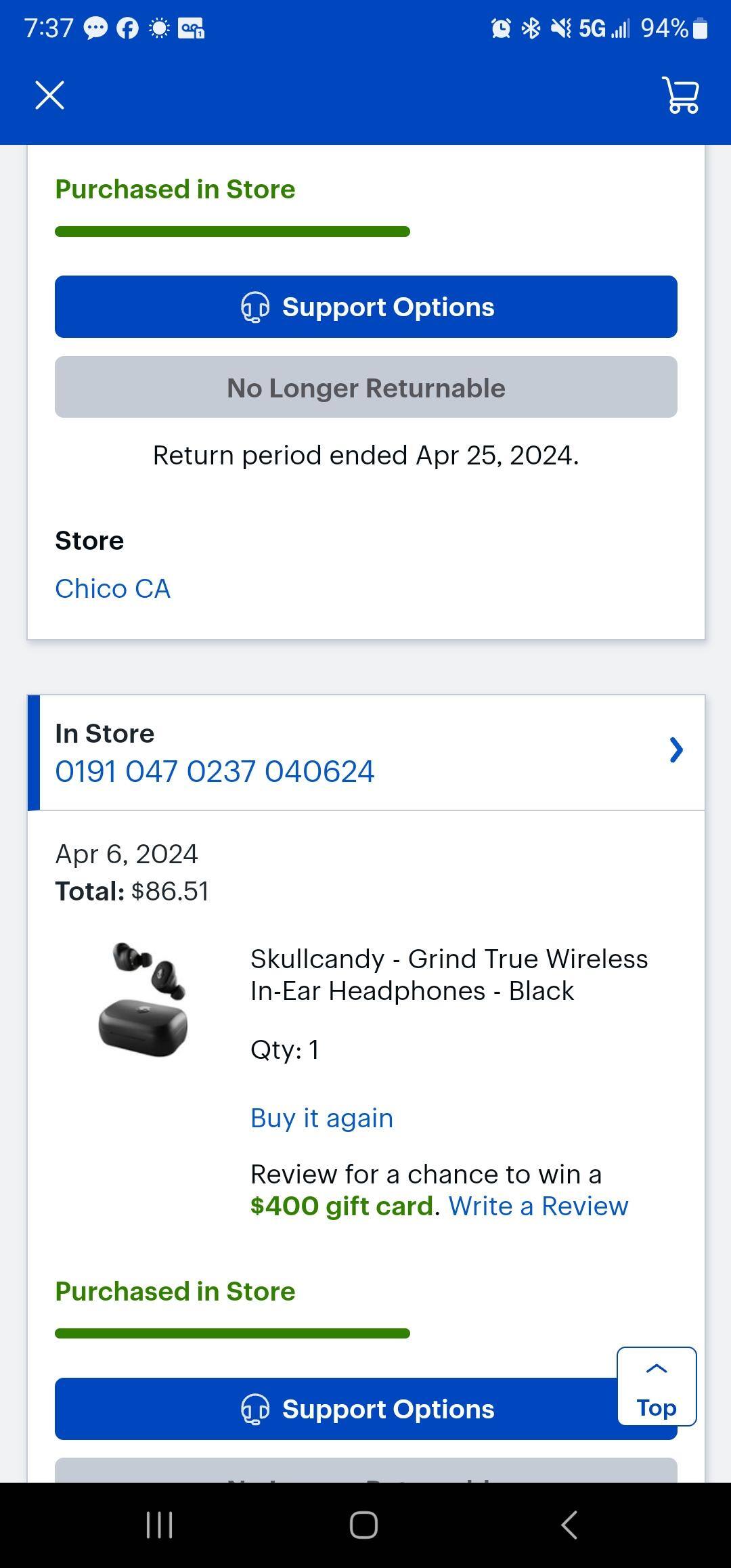Open the shopping cart
731x1568 pixels.
click(681, 96)
